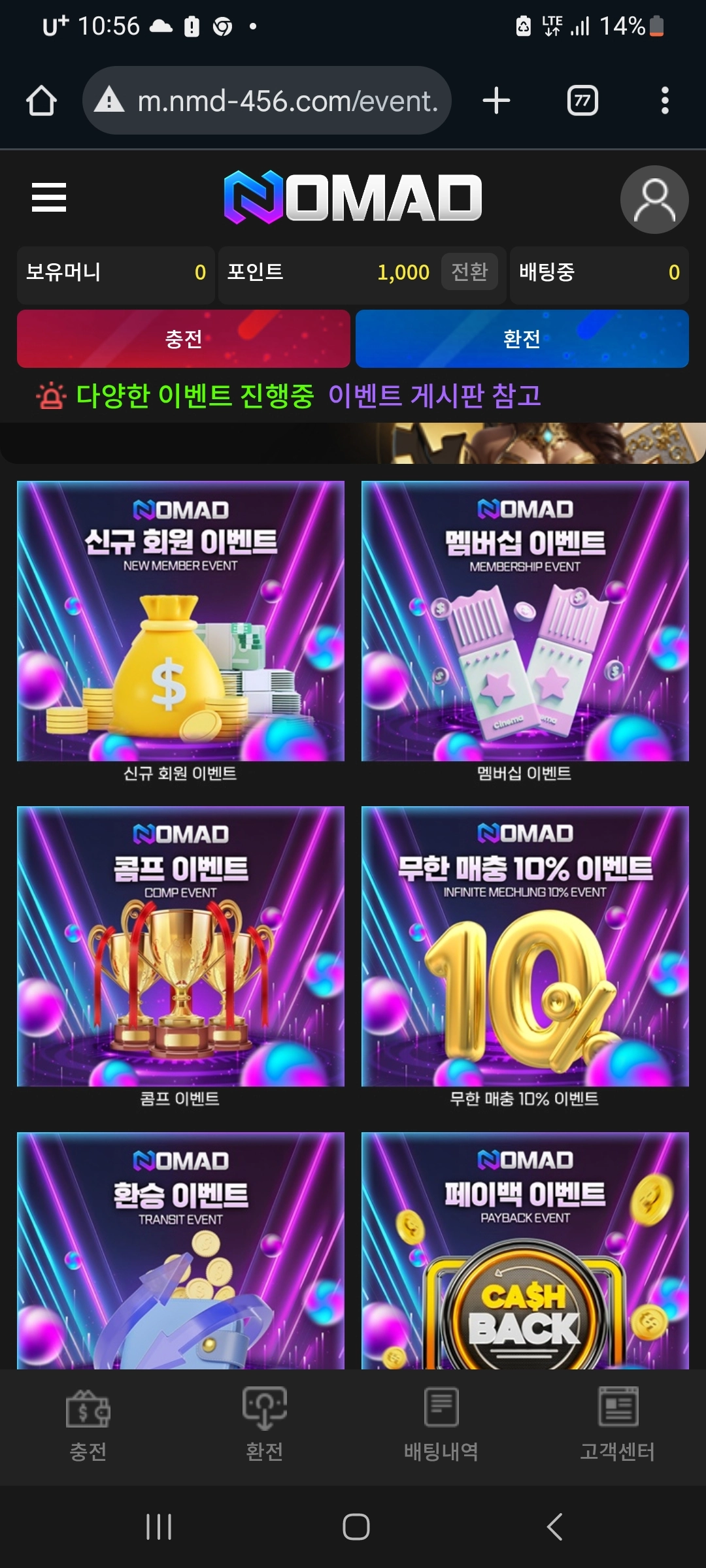The width and height of the screenshot is (706, 1568).
Task: Tap the blue 환전 banner button
Action: tap(522, 338)
